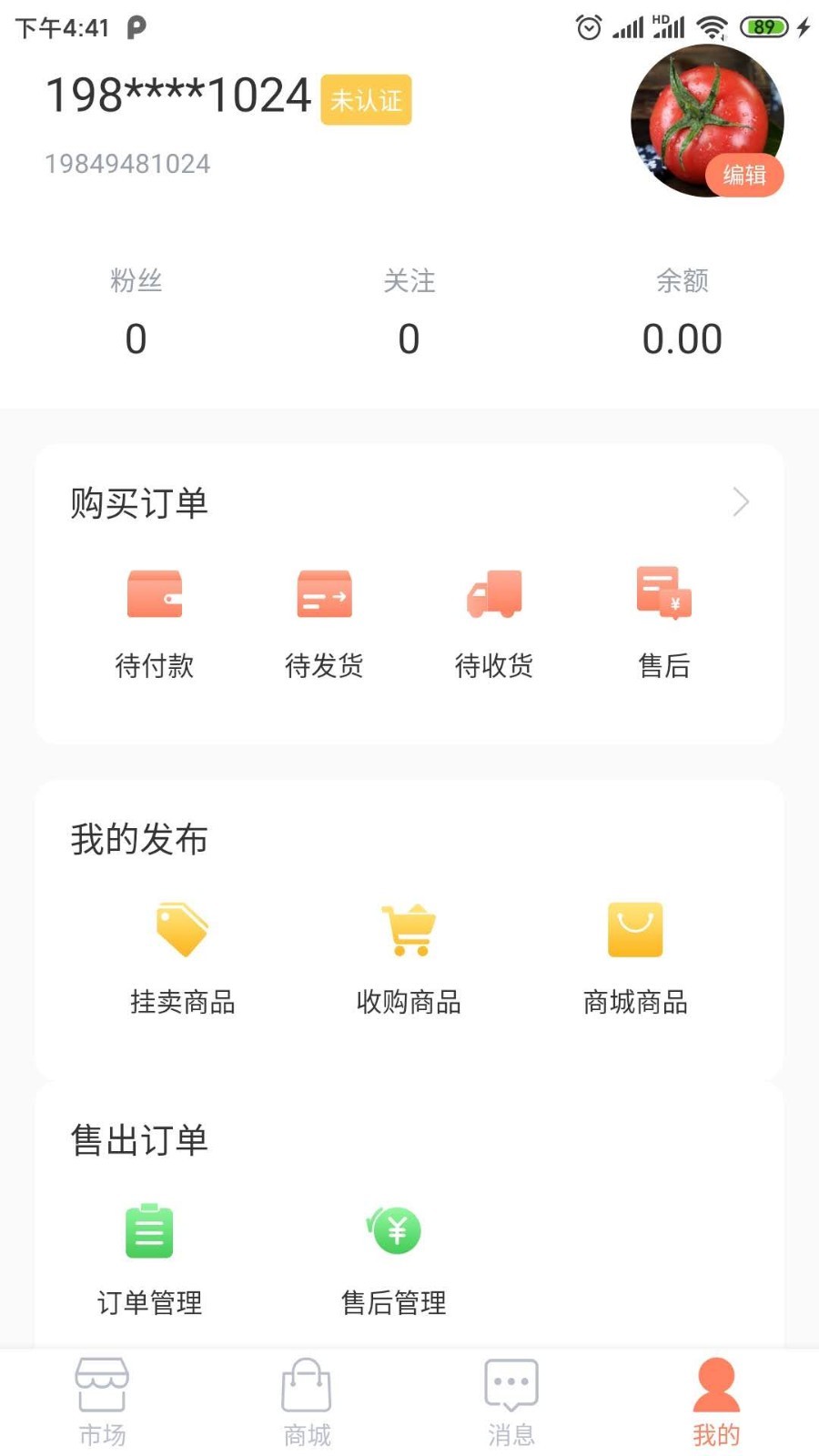Open 待发货 awaiting shipment orders
This screenshot has height=1456, width=819.
tap(324, 623)
